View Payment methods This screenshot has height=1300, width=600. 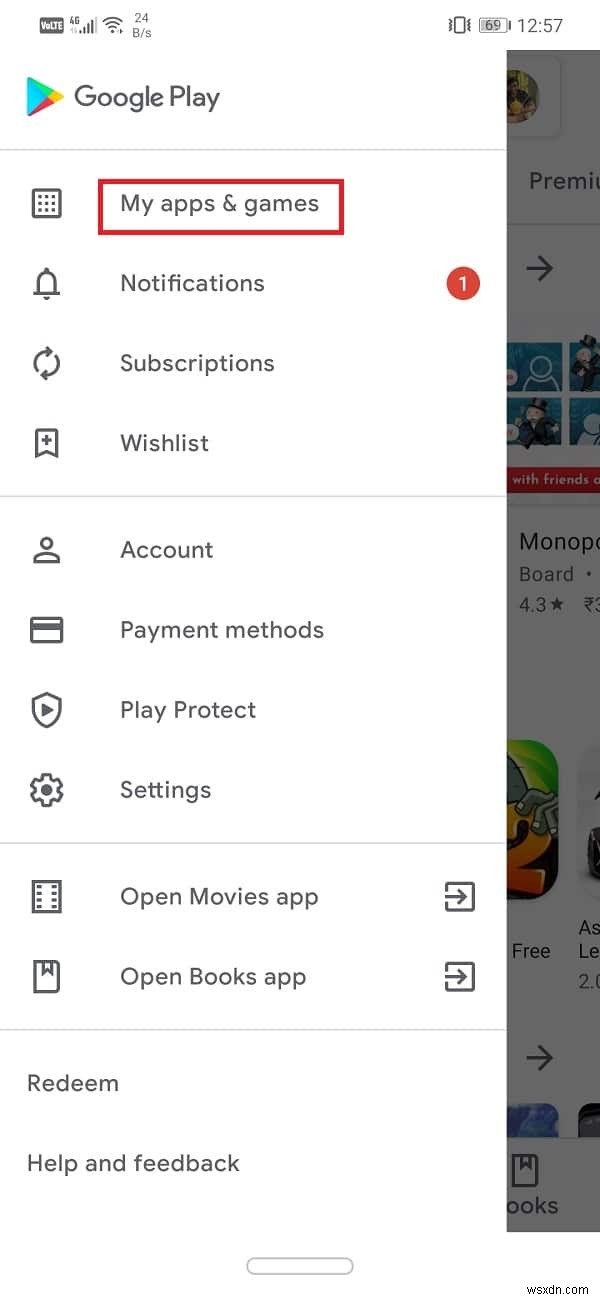point(221,630)
